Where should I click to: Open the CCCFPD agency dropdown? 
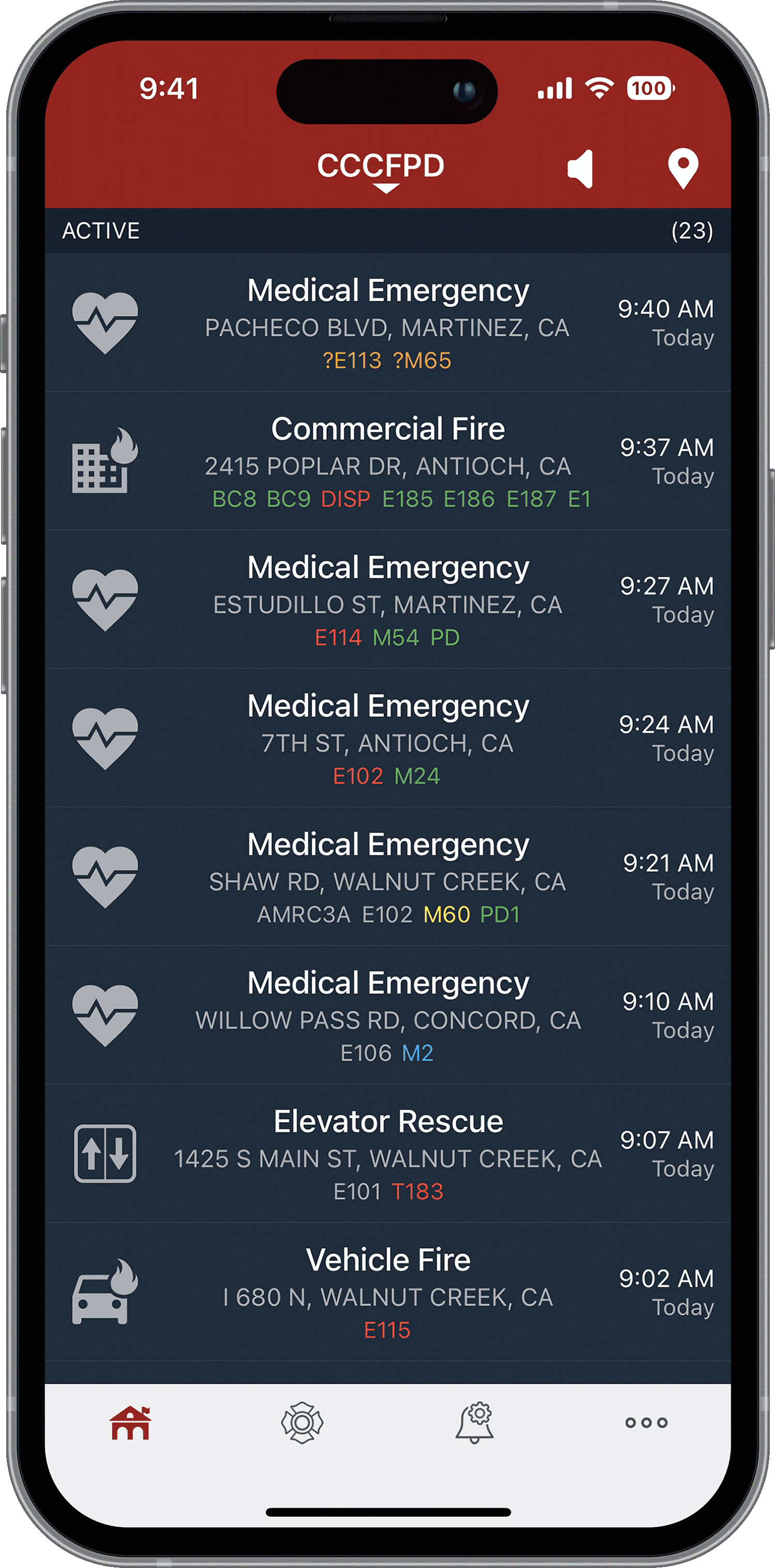point(381,171)
